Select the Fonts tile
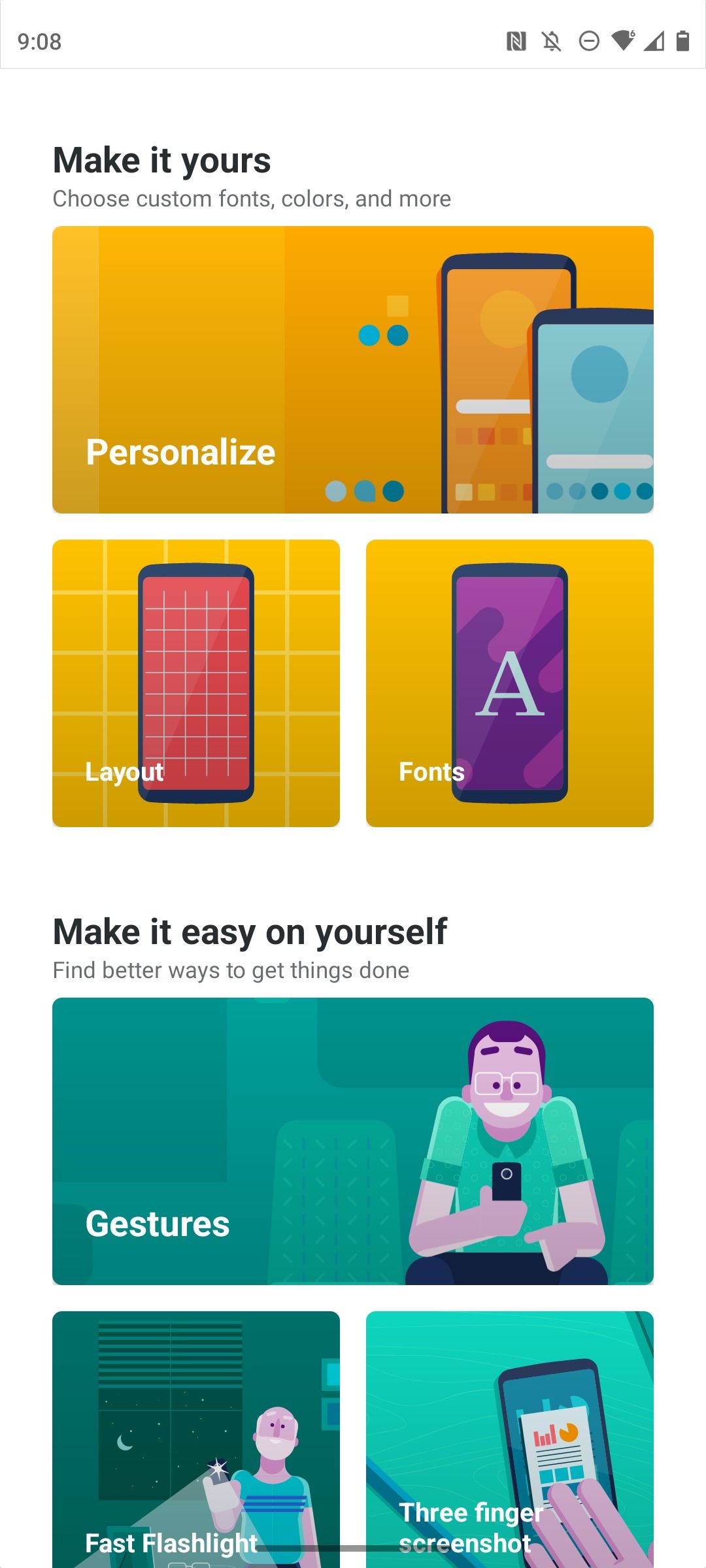Image resolution: width=706 pixels, height=1568 pixels. 510,683
